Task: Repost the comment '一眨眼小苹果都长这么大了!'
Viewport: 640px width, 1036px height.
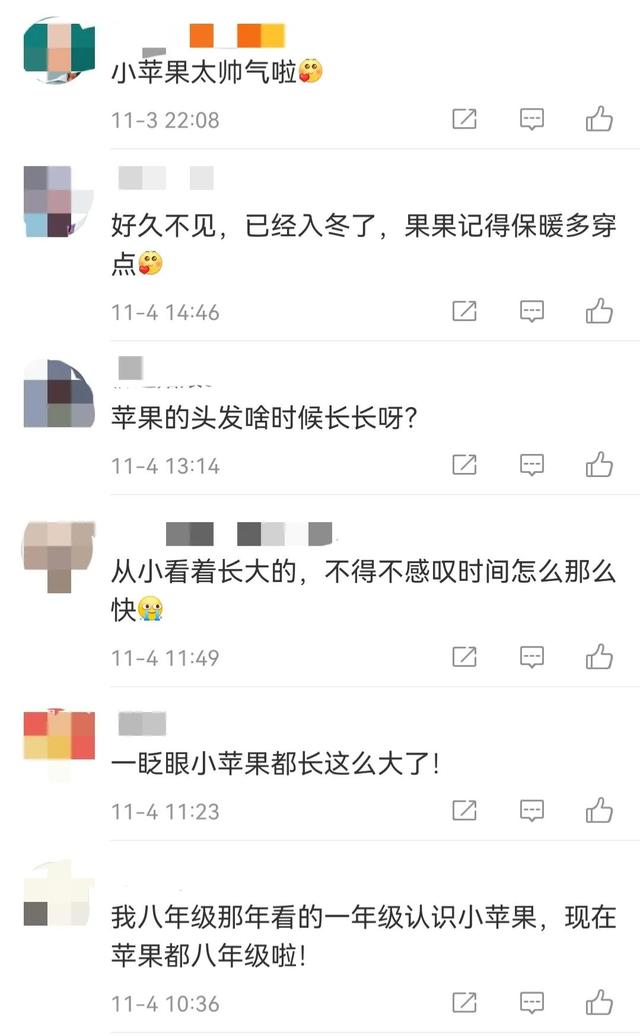Action: [464, 810]
